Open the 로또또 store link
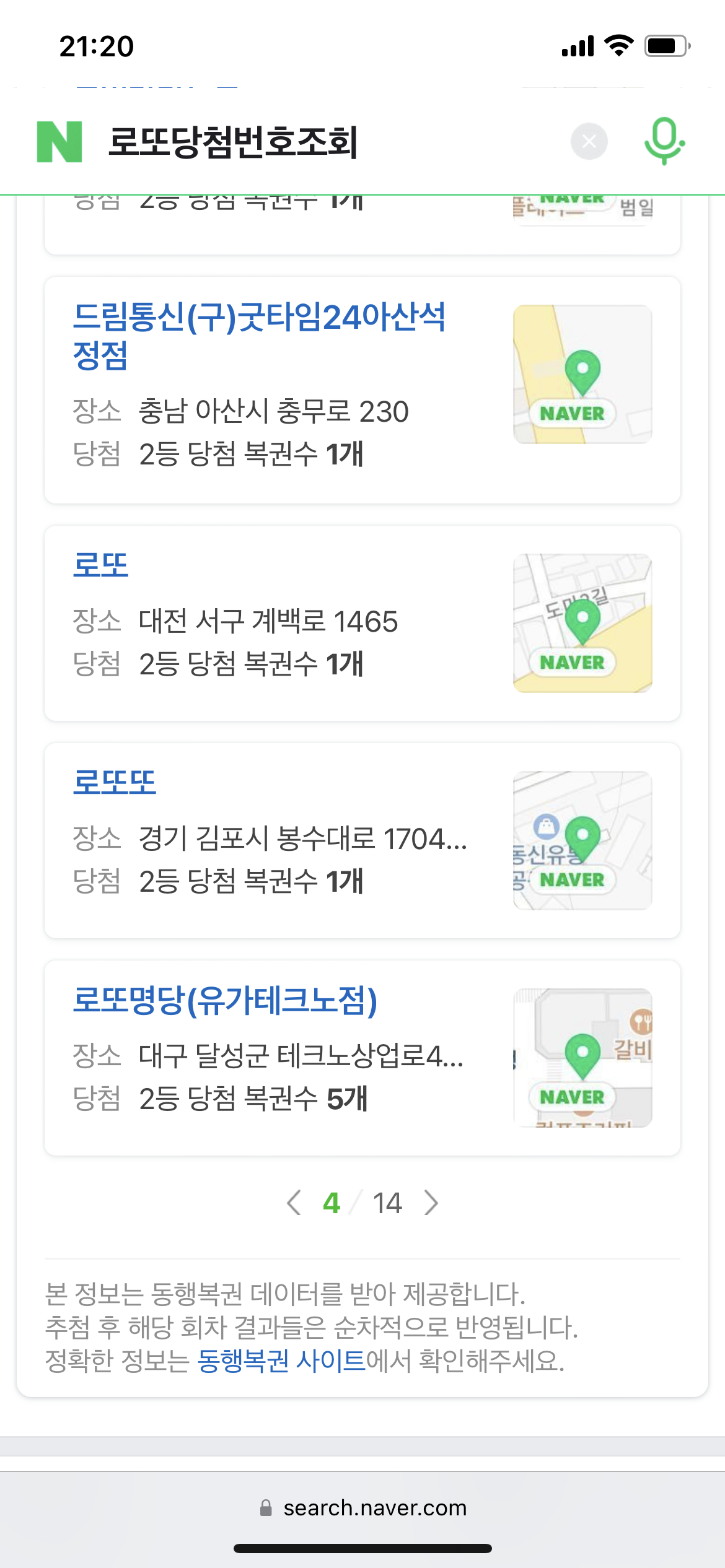The width and height of the screenshot is (725, 1568). 115,782
